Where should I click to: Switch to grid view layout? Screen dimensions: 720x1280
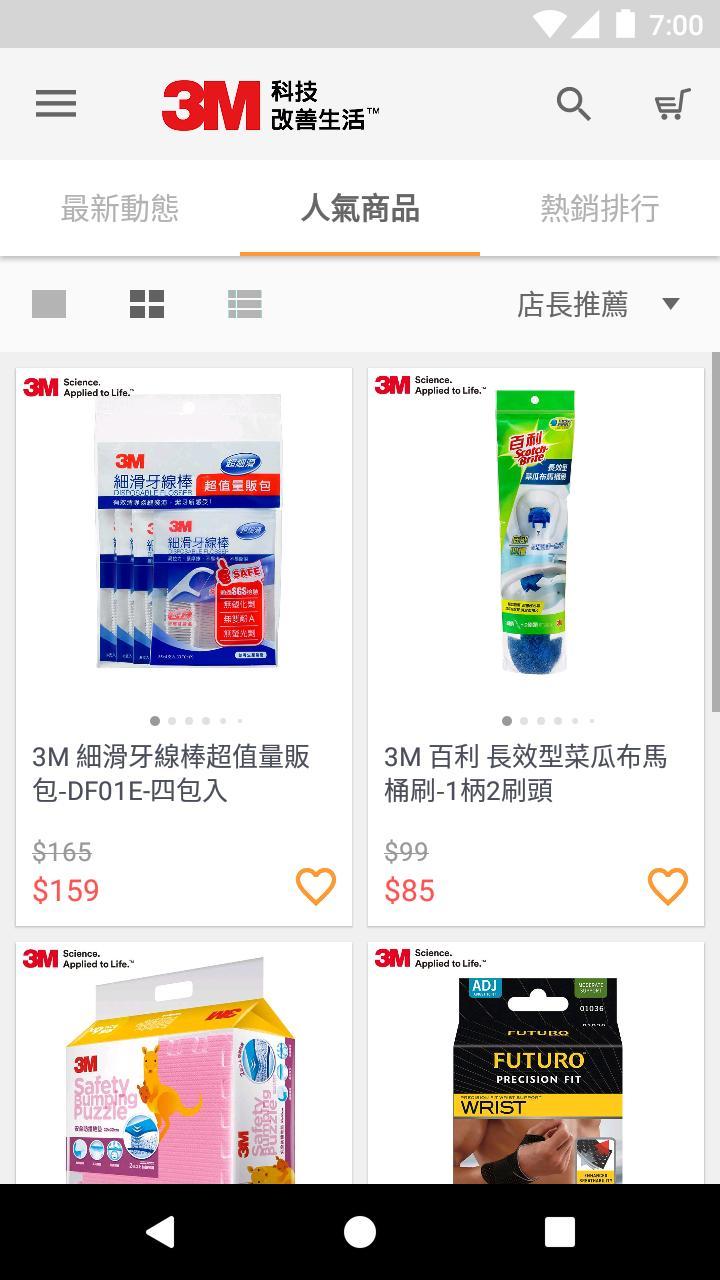pyautogui.click(x=146, y=303)
